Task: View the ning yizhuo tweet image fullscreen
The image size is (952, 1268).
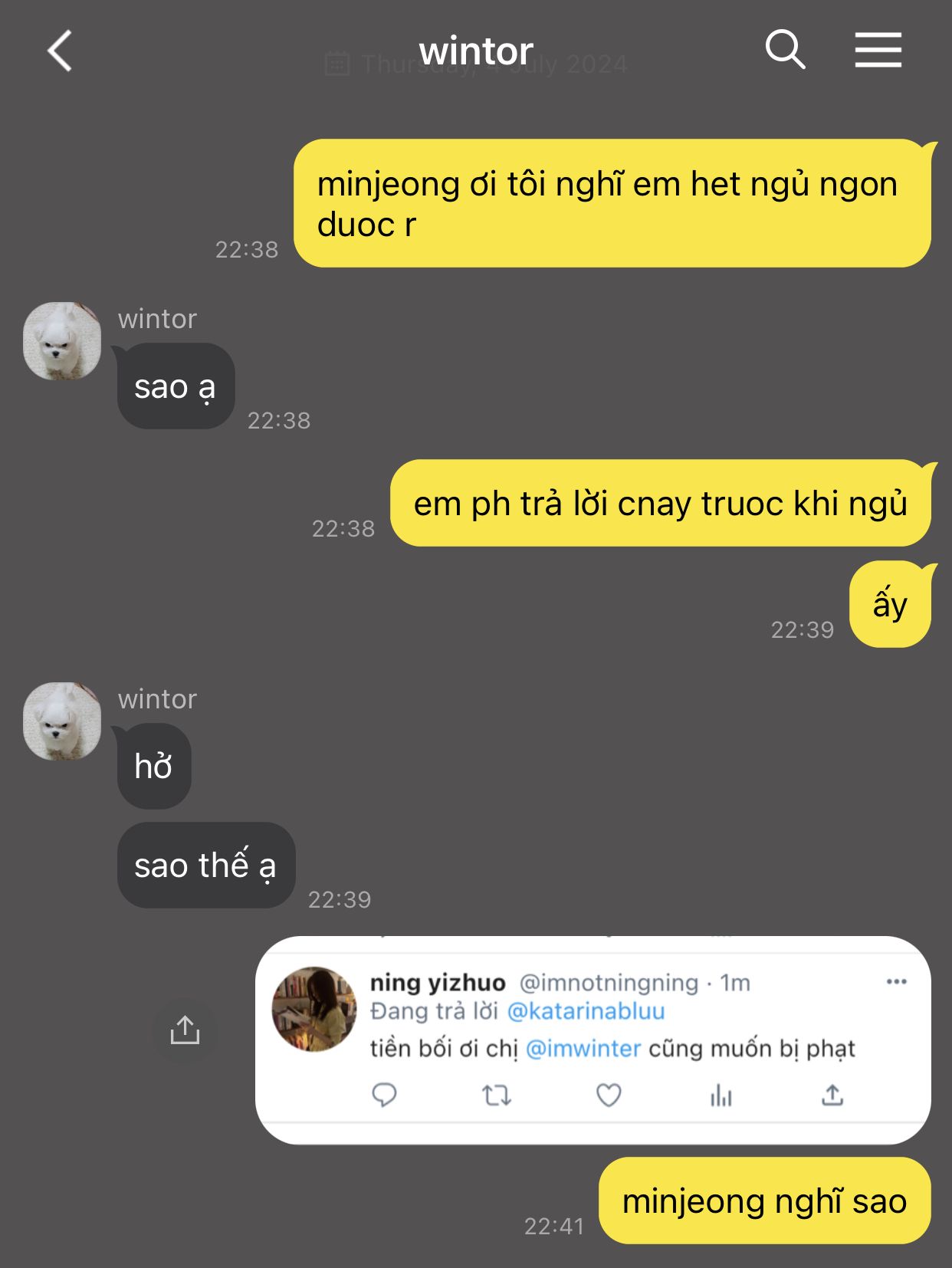Action: click(x=593, y=1040)
